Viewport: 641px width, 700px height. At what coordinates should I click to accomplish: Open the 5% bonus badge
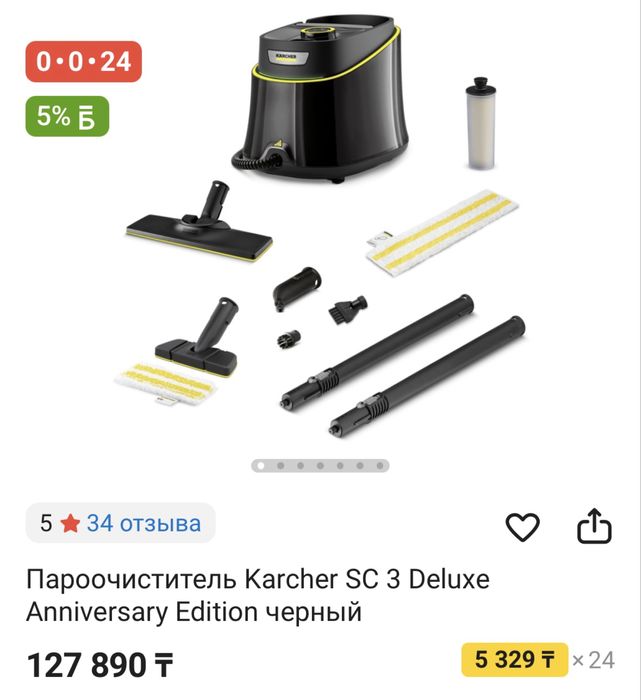coord(67,116)
